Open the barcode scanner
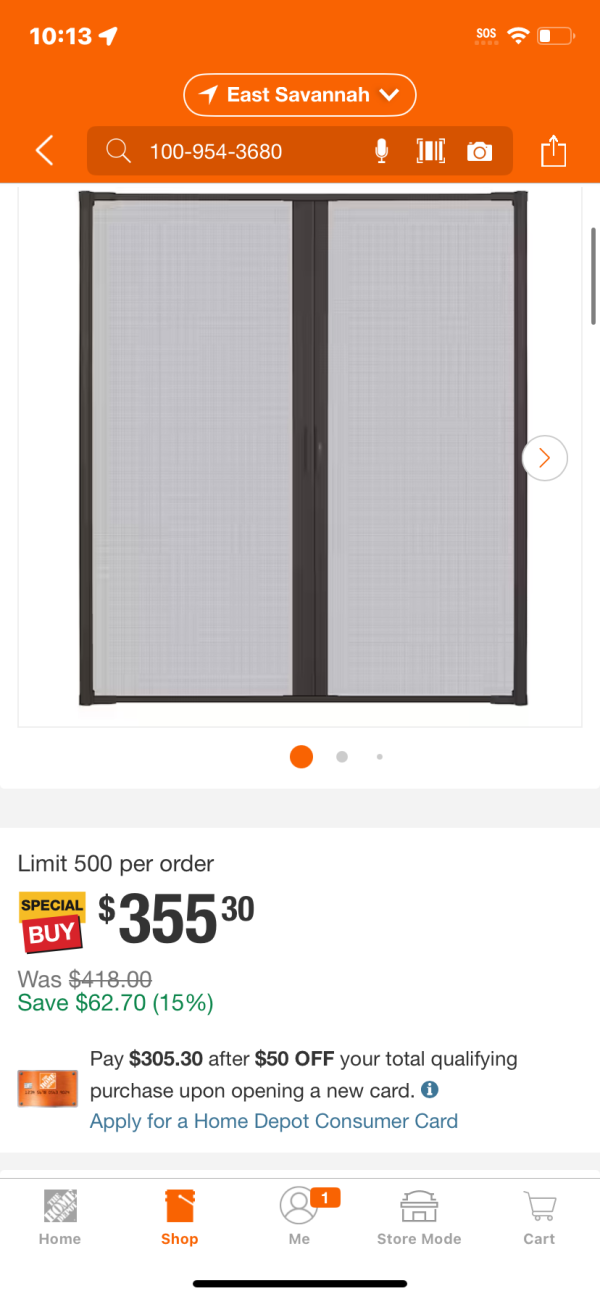Image resolution: width=600 pixels, height=1299 pixels. [x=430, y=152]
